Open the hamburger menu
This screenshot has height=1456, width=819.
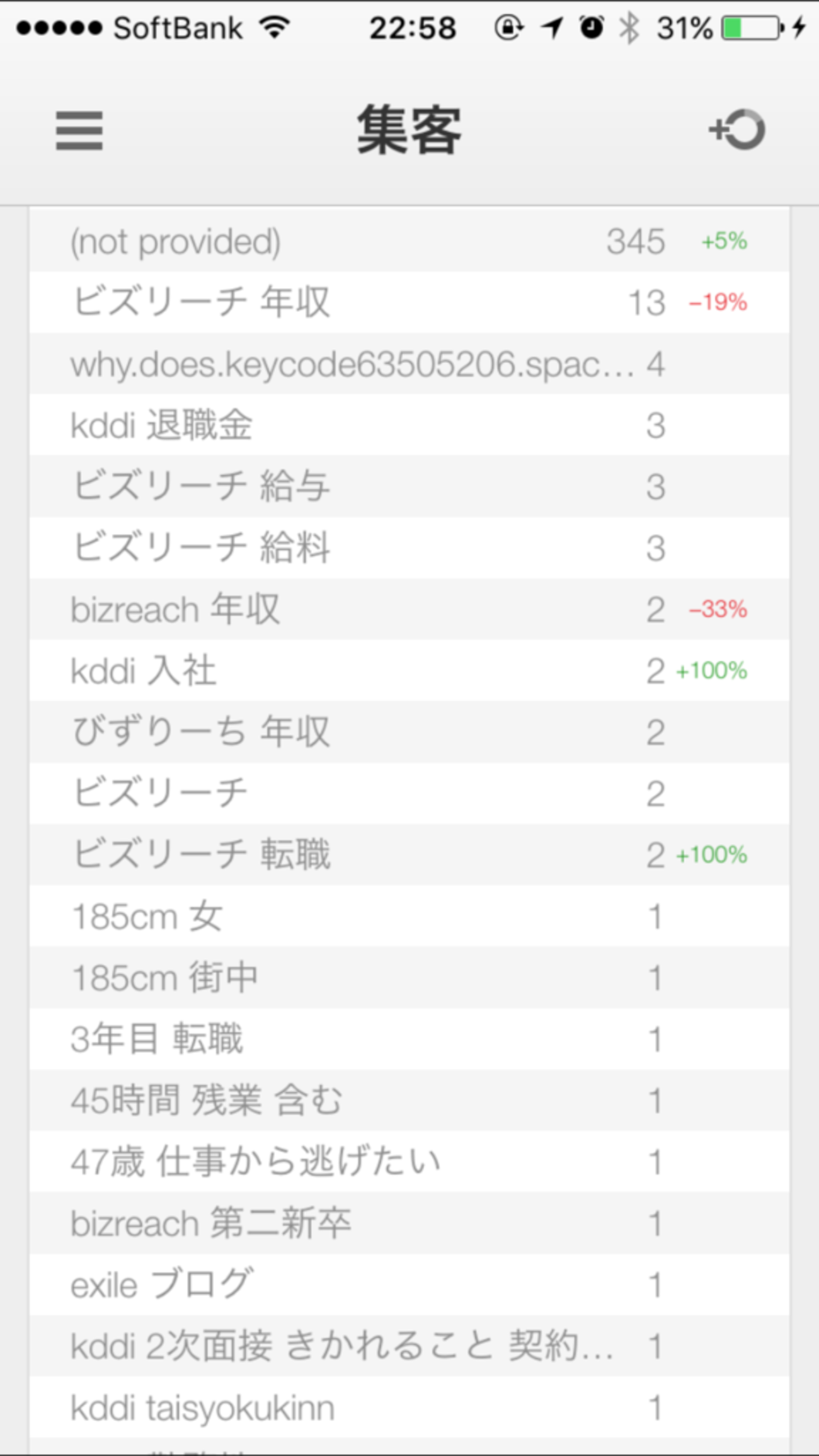pyautogui.click(x=79, y=130)
